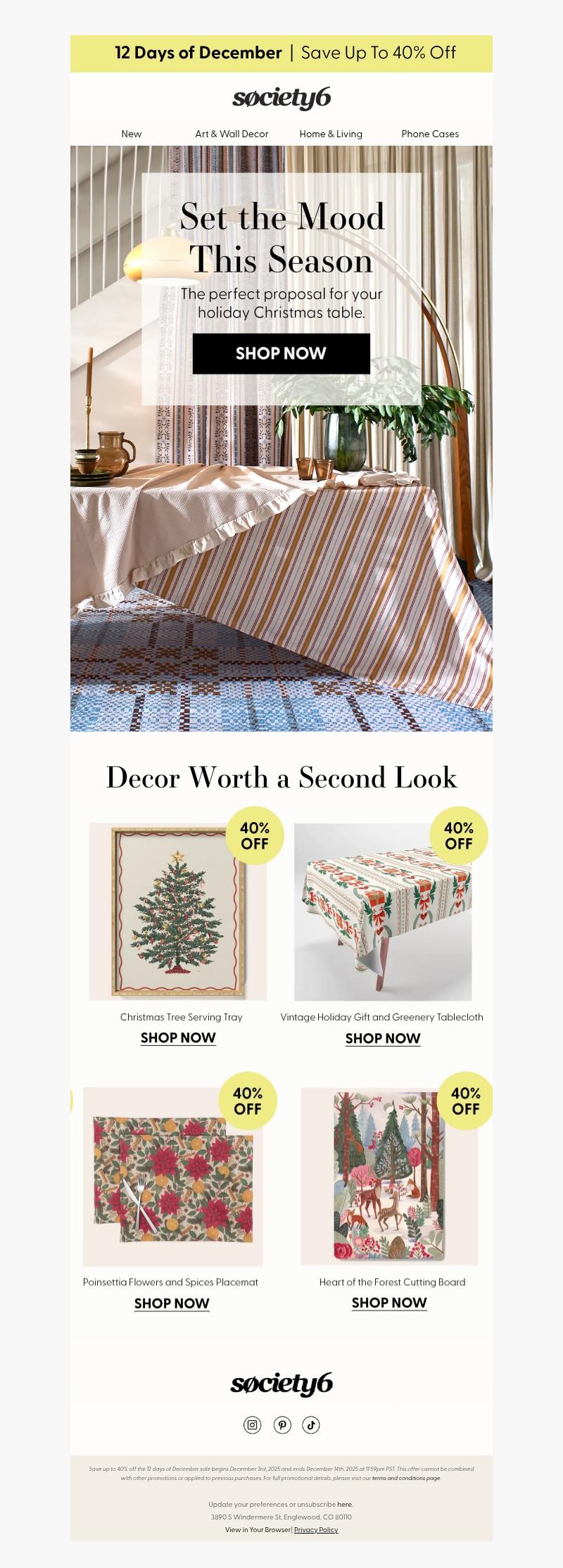This screenshot has height=1568, width=563.
Task: Open the 12 Days of December banner
Action: [281, 53]
